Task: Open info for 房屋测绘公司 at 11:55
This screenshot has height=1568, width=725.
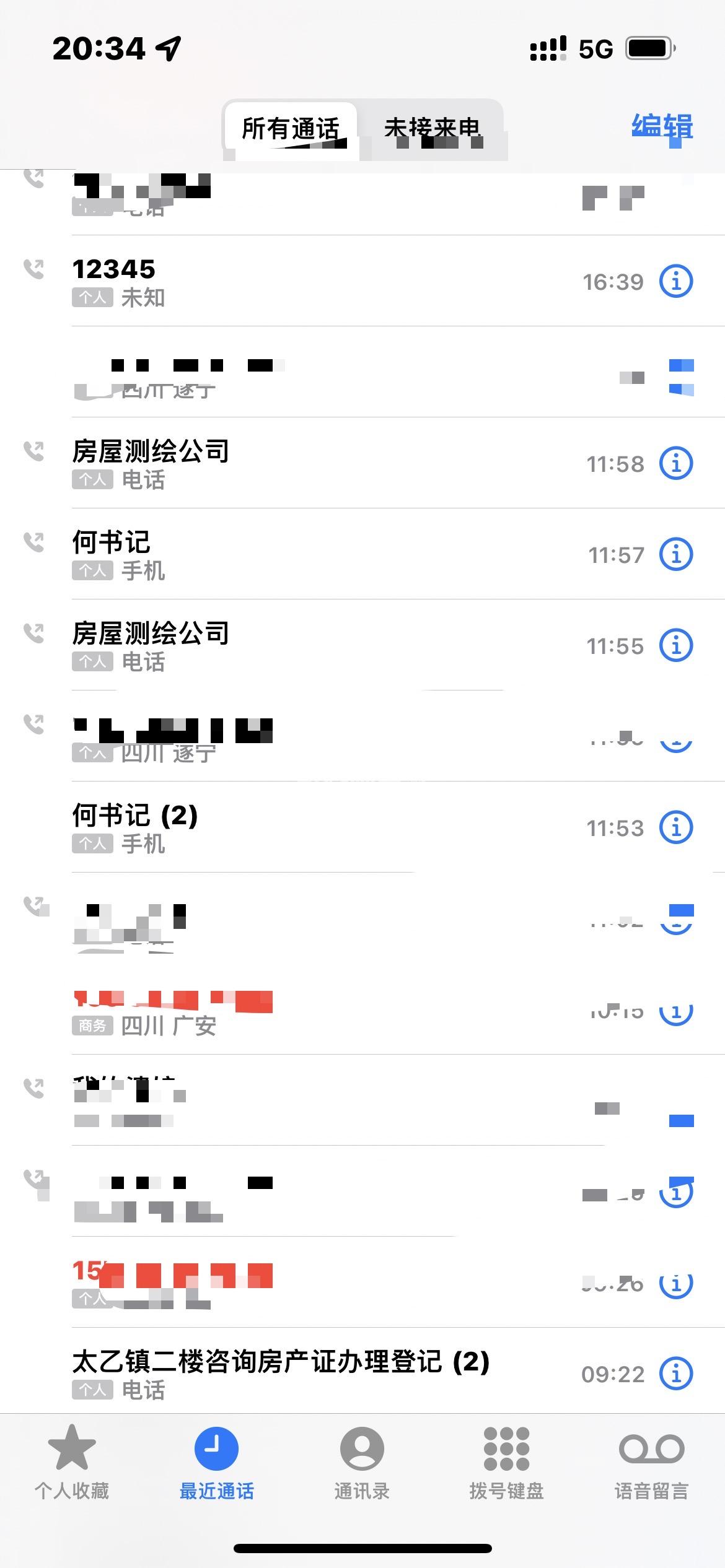Action: click(x=675, y=646)
